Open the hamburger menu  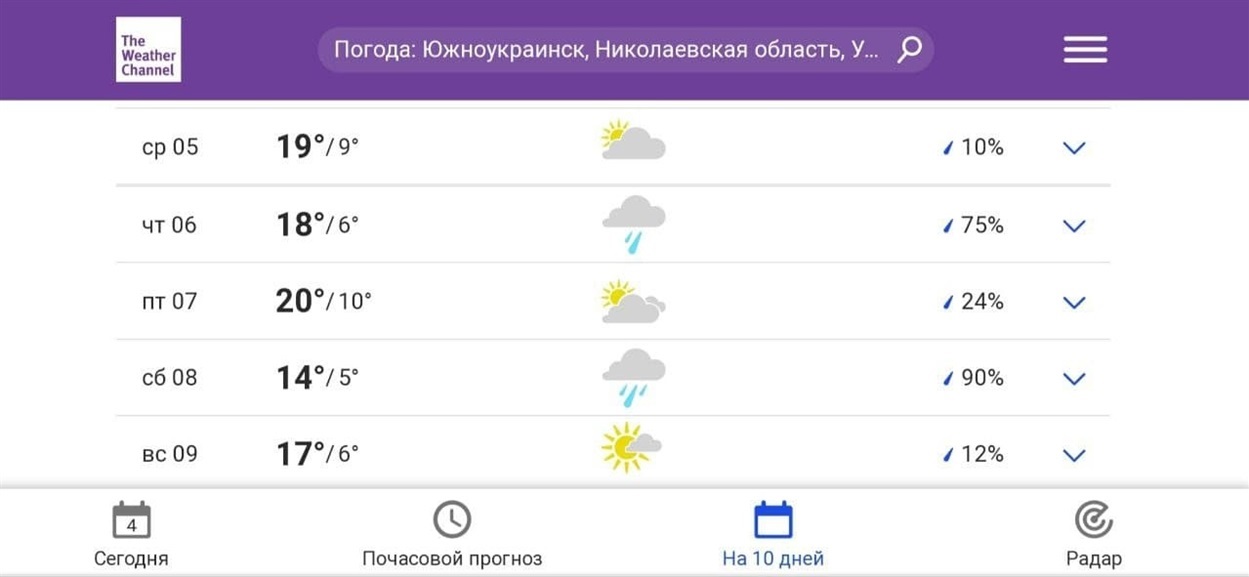click(1085, 50)
